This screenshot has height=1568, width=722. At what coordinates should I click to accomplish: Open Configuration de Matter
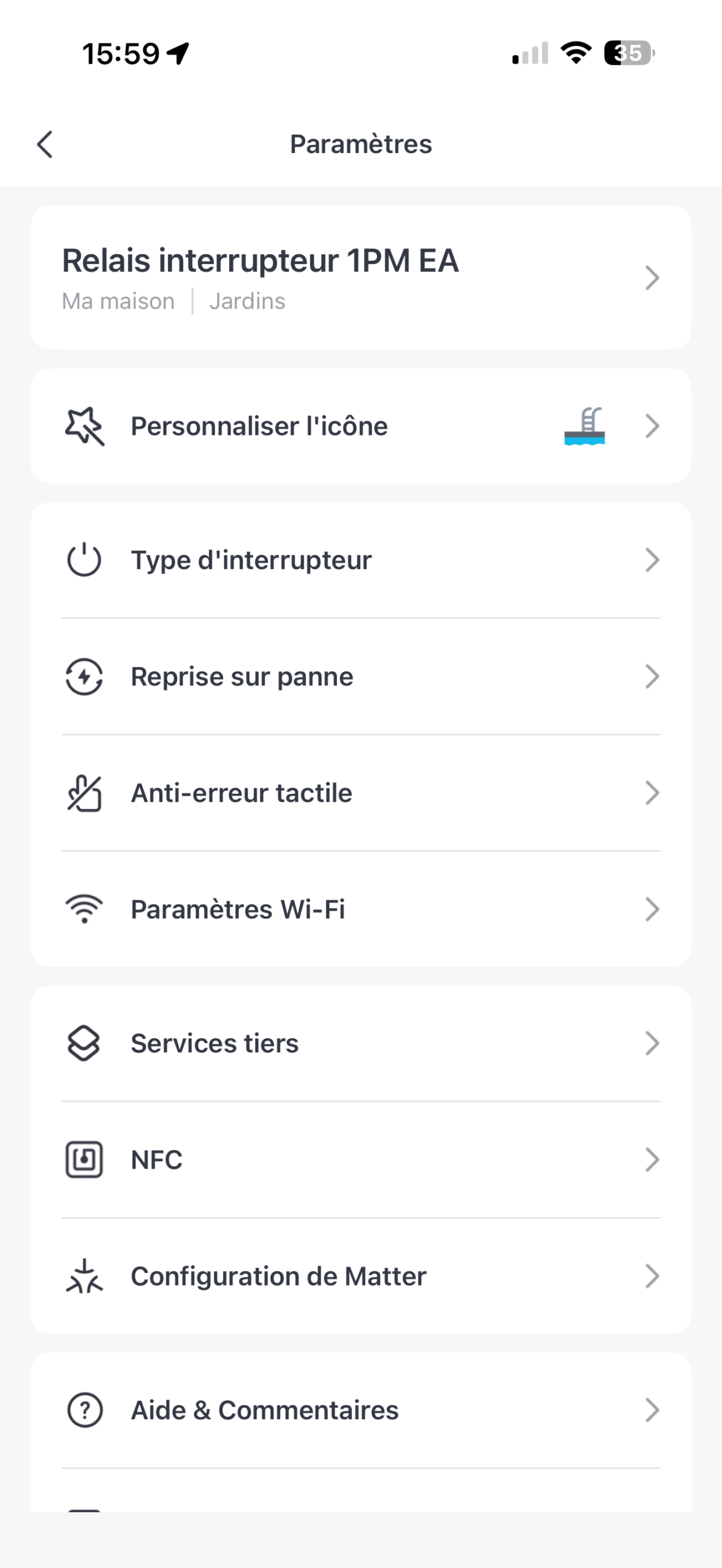[360, 1276]
